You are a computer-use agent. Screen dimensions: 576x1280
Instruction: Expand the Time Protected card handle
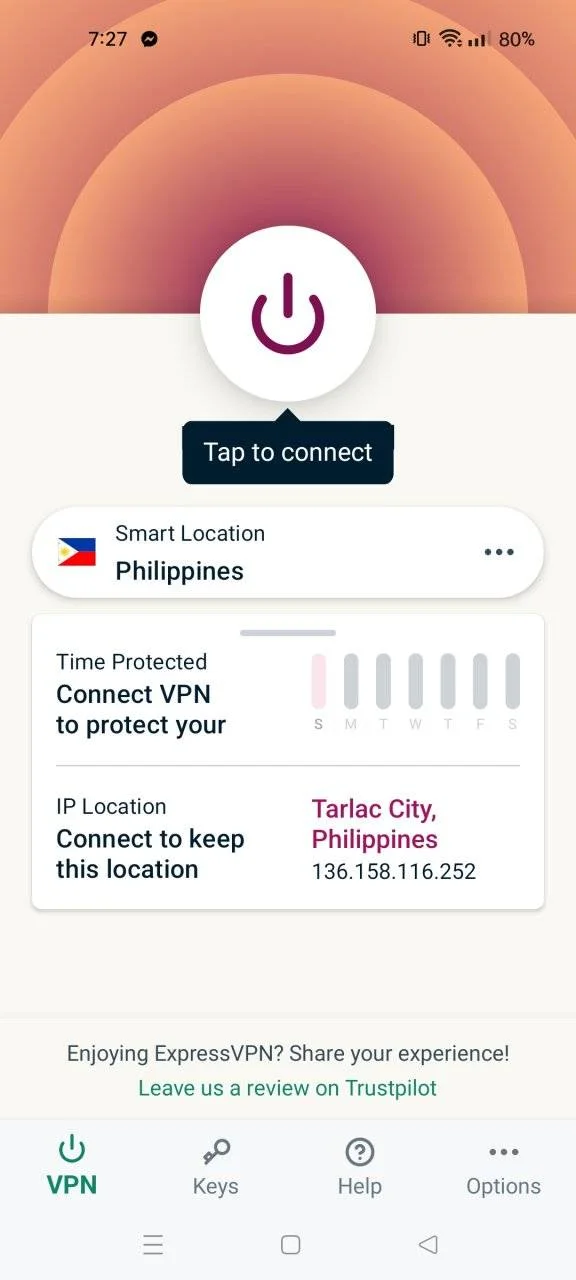[x=288, y=633]
